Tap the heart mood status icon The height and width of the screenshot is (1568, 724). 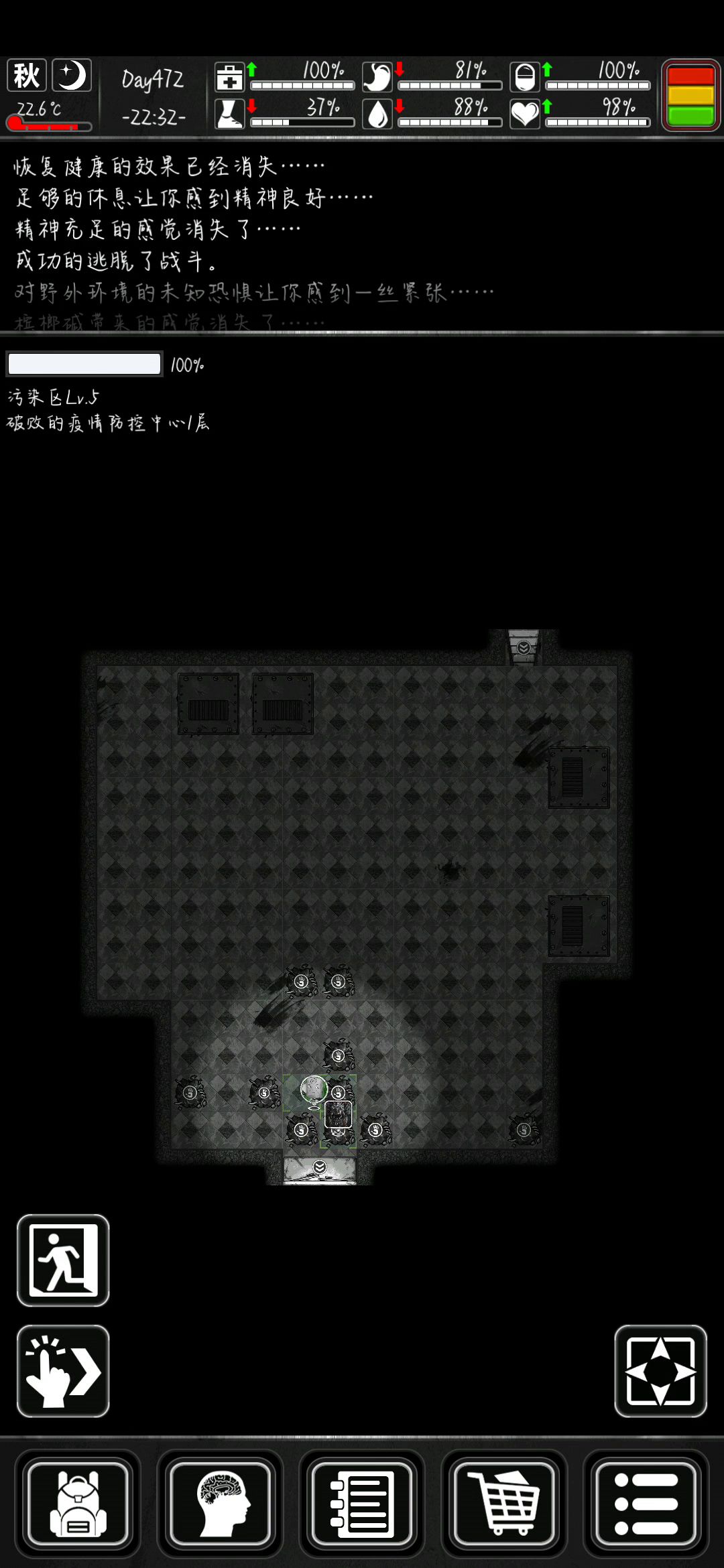[524, 113]
